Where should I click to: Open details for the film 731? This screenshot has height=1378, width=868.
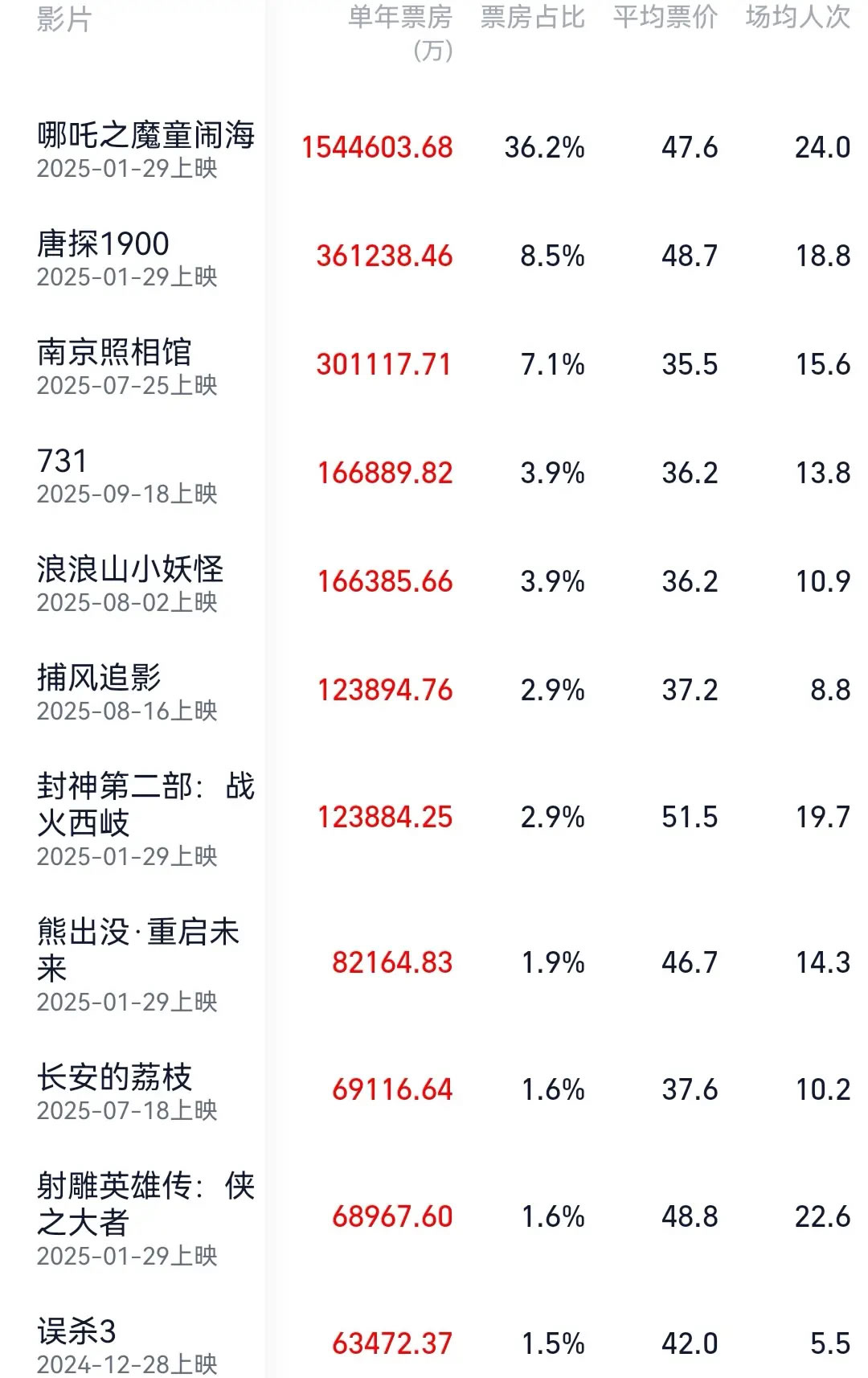click(62, 461)
